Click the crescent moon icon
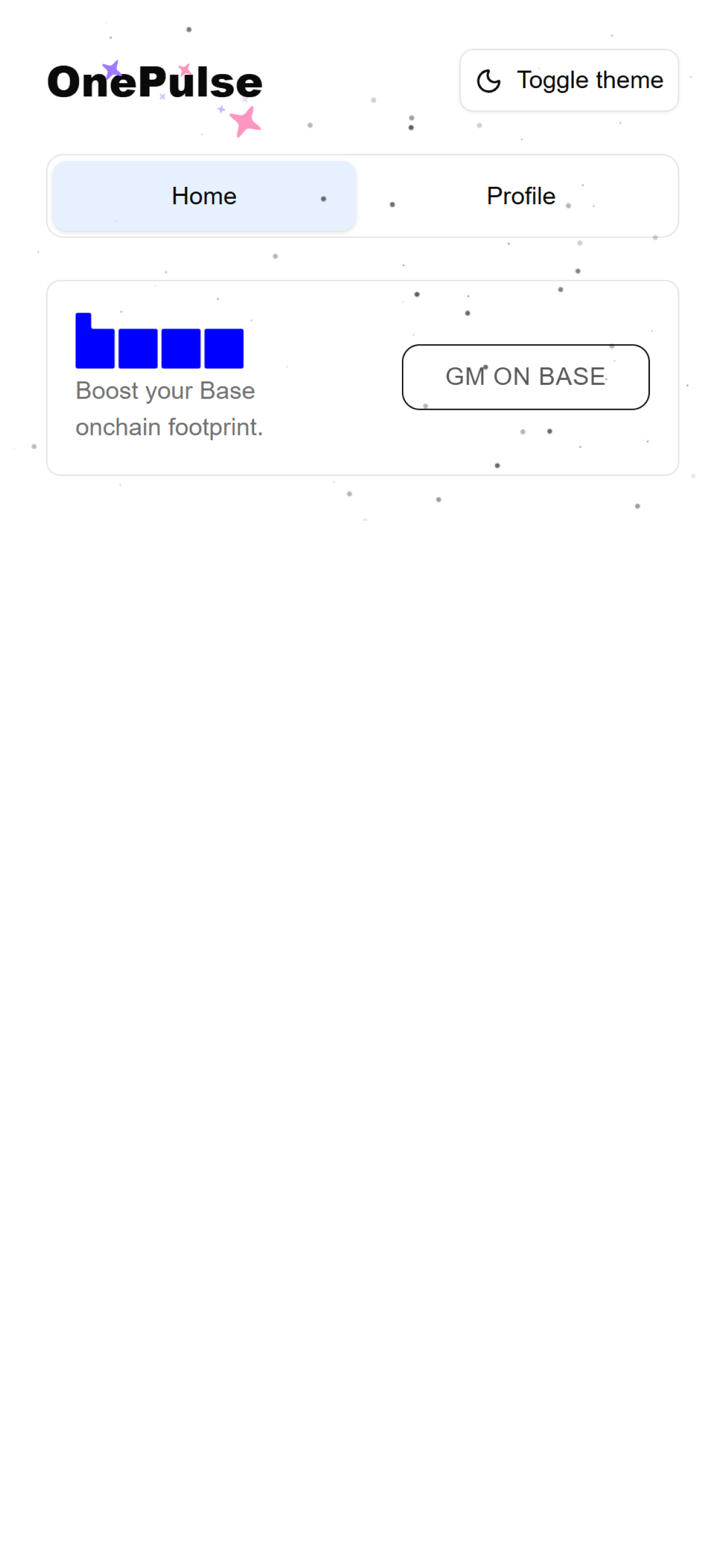The height and width of the screenshot is (1568, 725). pos(488,80)
